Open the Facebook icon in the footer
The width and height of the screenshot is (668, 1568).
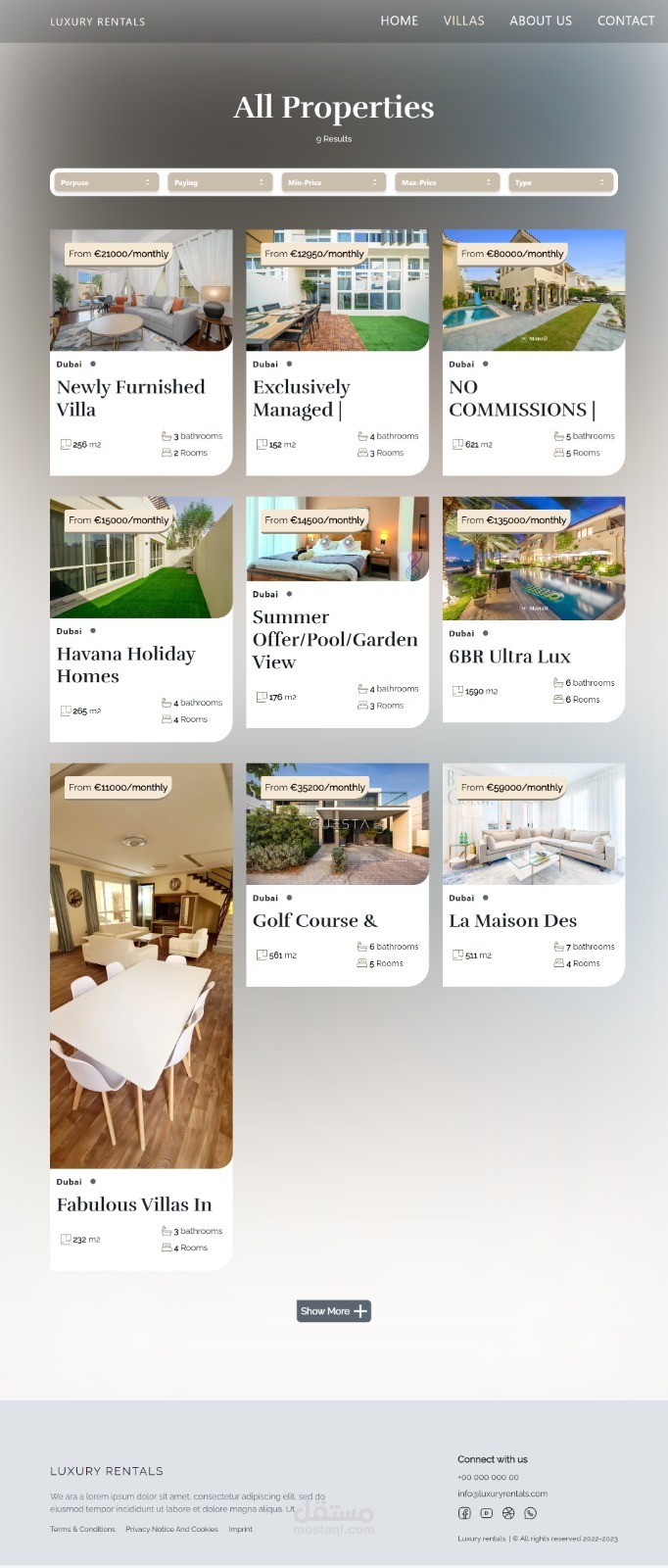[x=464, y=1513]
